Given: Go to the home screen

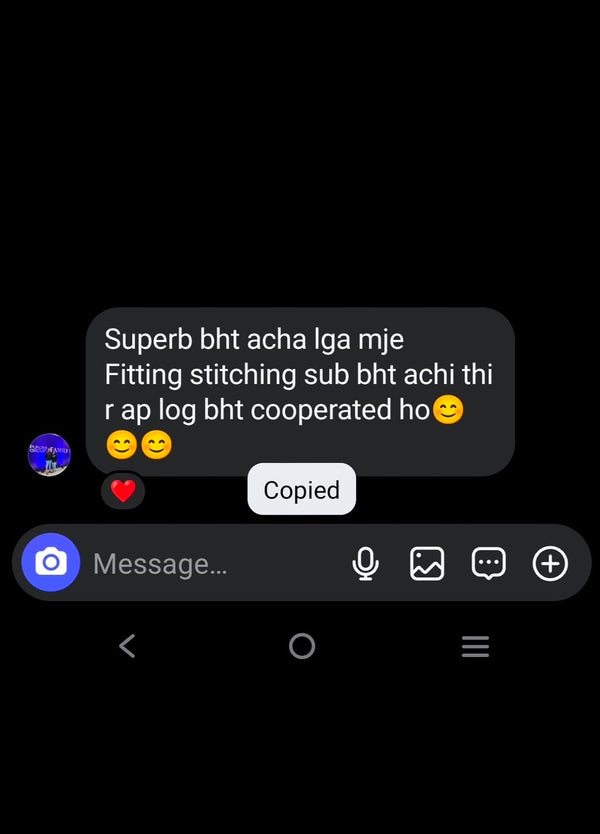Looking at the screenshot, I should [x=302, y=646].
